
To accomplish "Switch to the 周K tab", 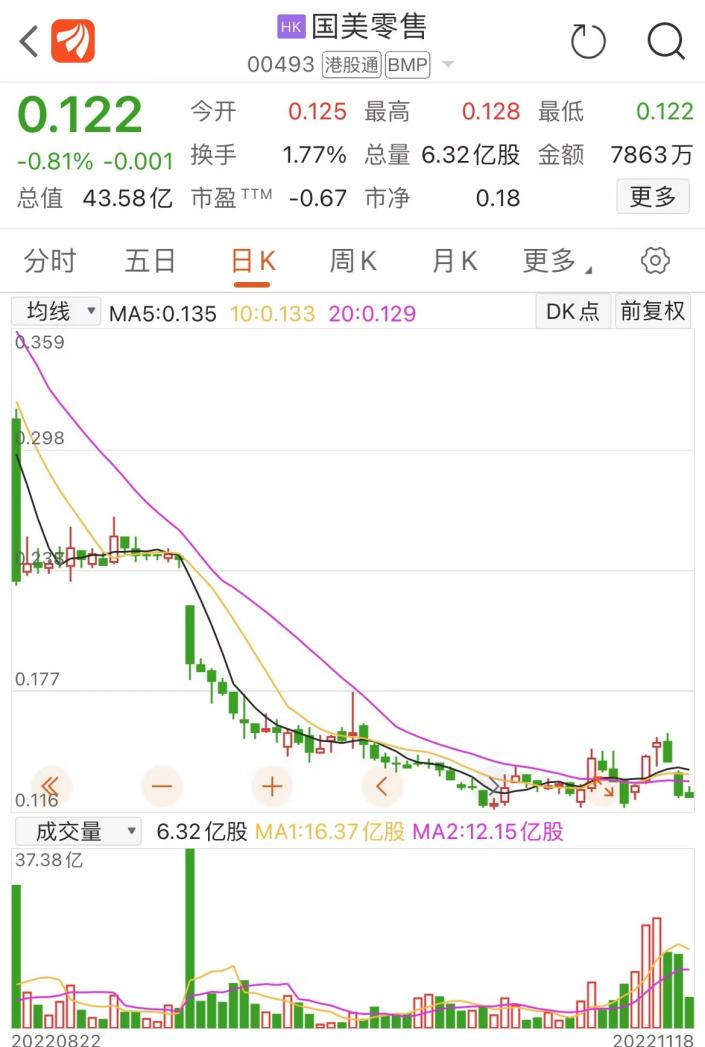I will 353,262.
